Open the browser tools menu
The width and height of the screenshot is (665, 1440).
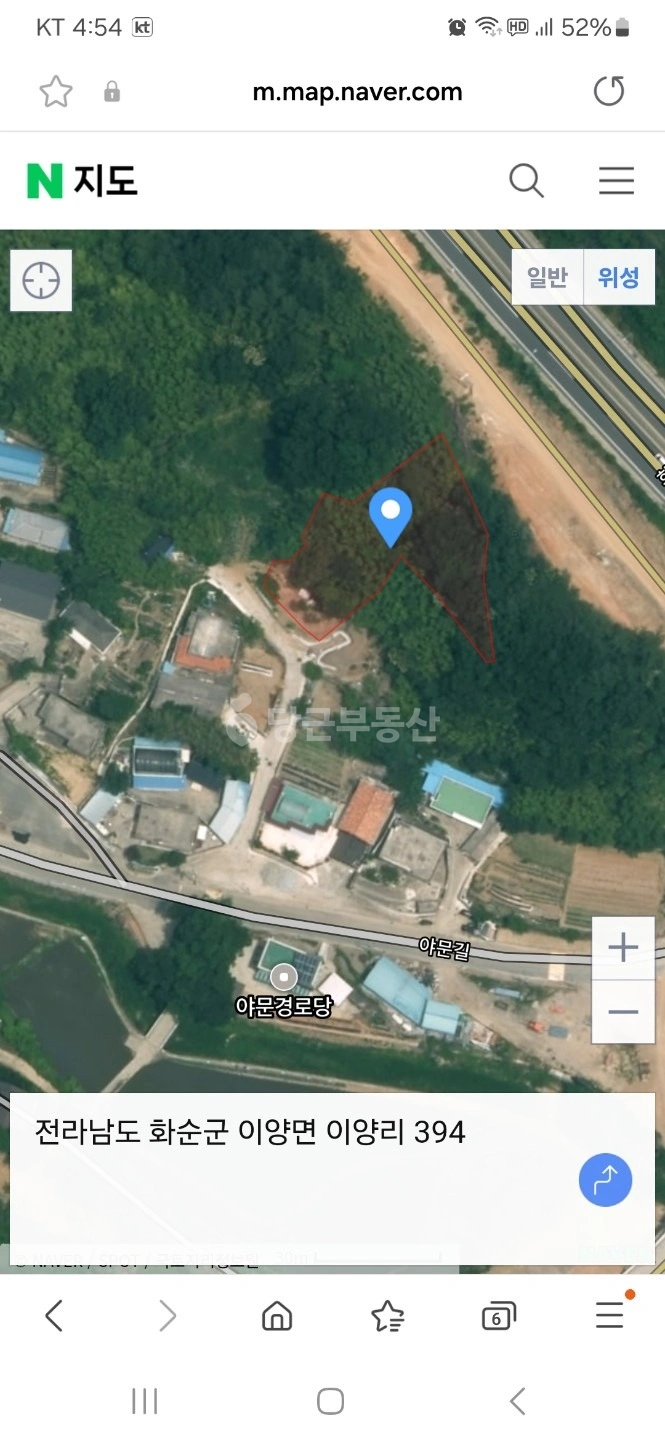(610, 1314)
